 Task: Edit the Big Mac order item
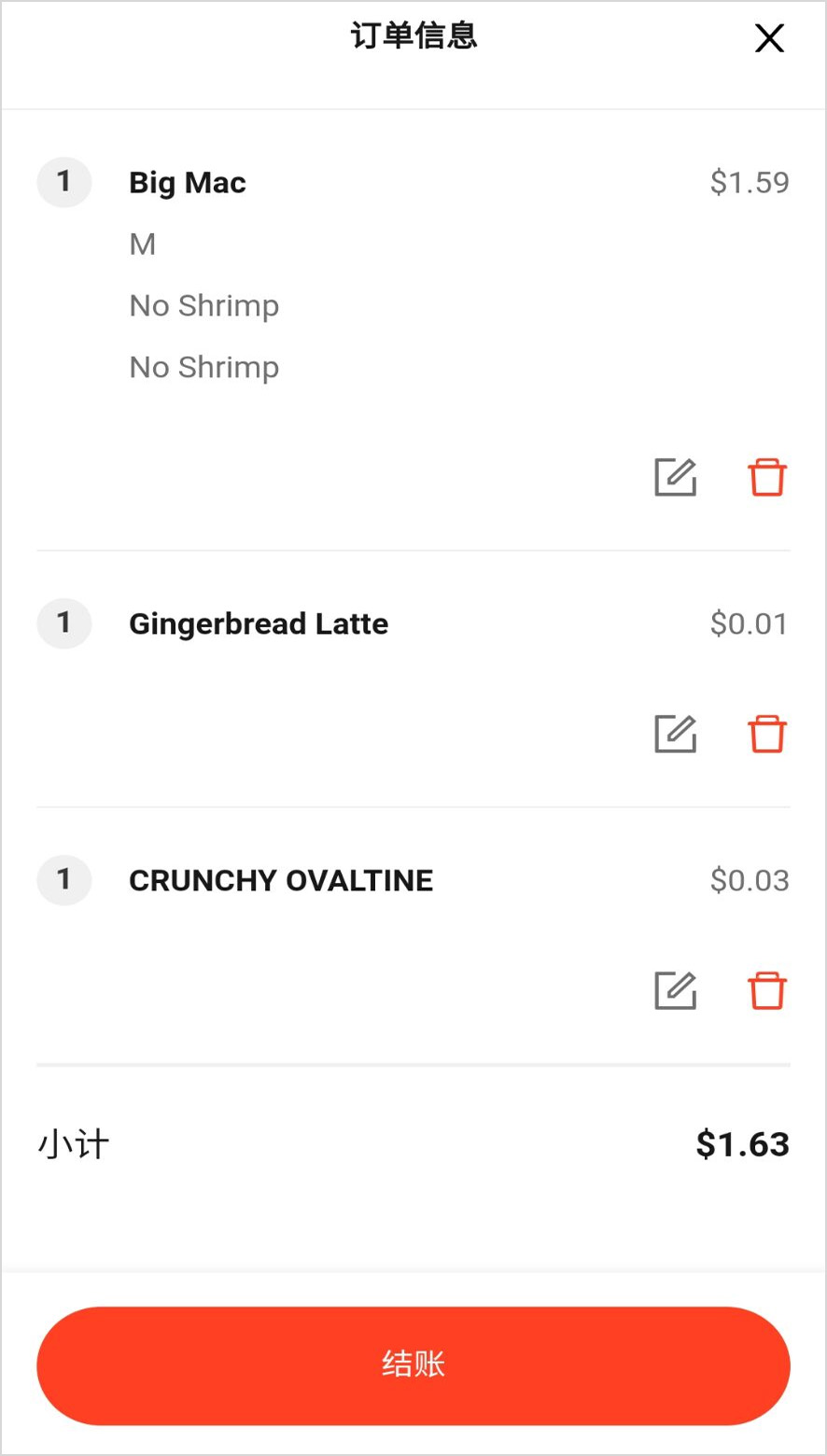pyautogui.click(x=675, y=478)
